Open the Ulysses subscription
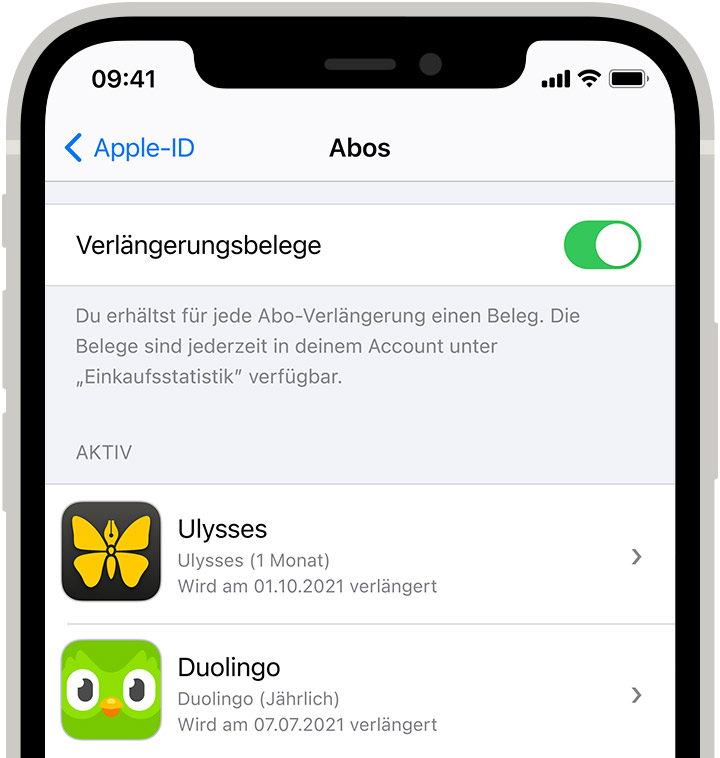 pos(360,556)
